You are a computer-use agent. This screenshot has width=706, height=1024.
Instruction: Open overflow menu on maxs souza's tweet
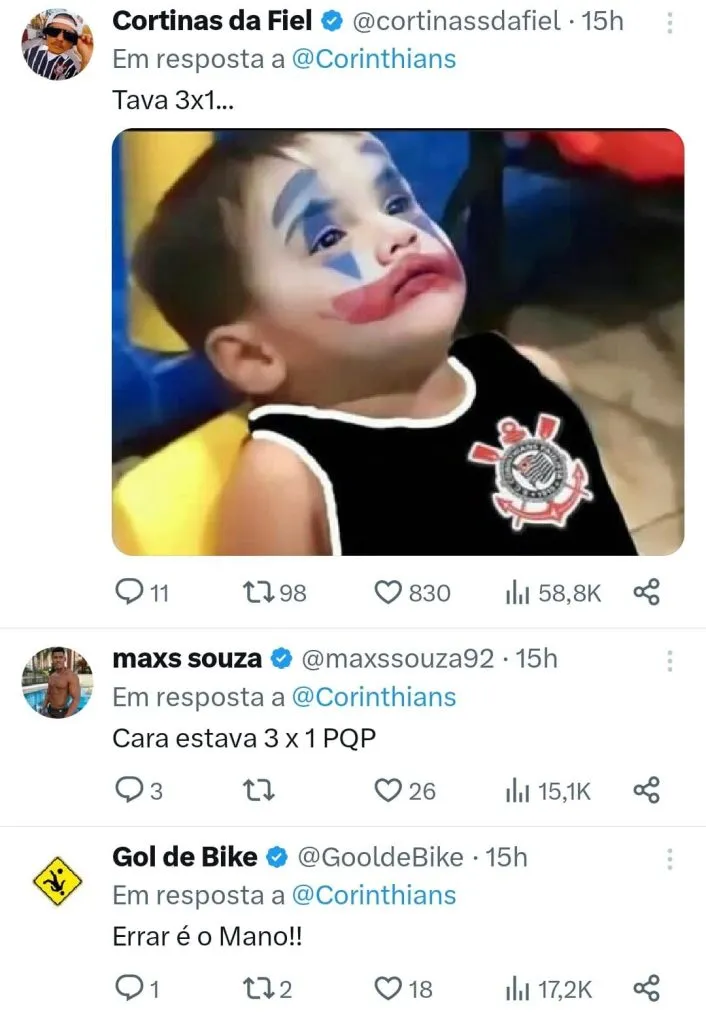click(x=669, y=660)
